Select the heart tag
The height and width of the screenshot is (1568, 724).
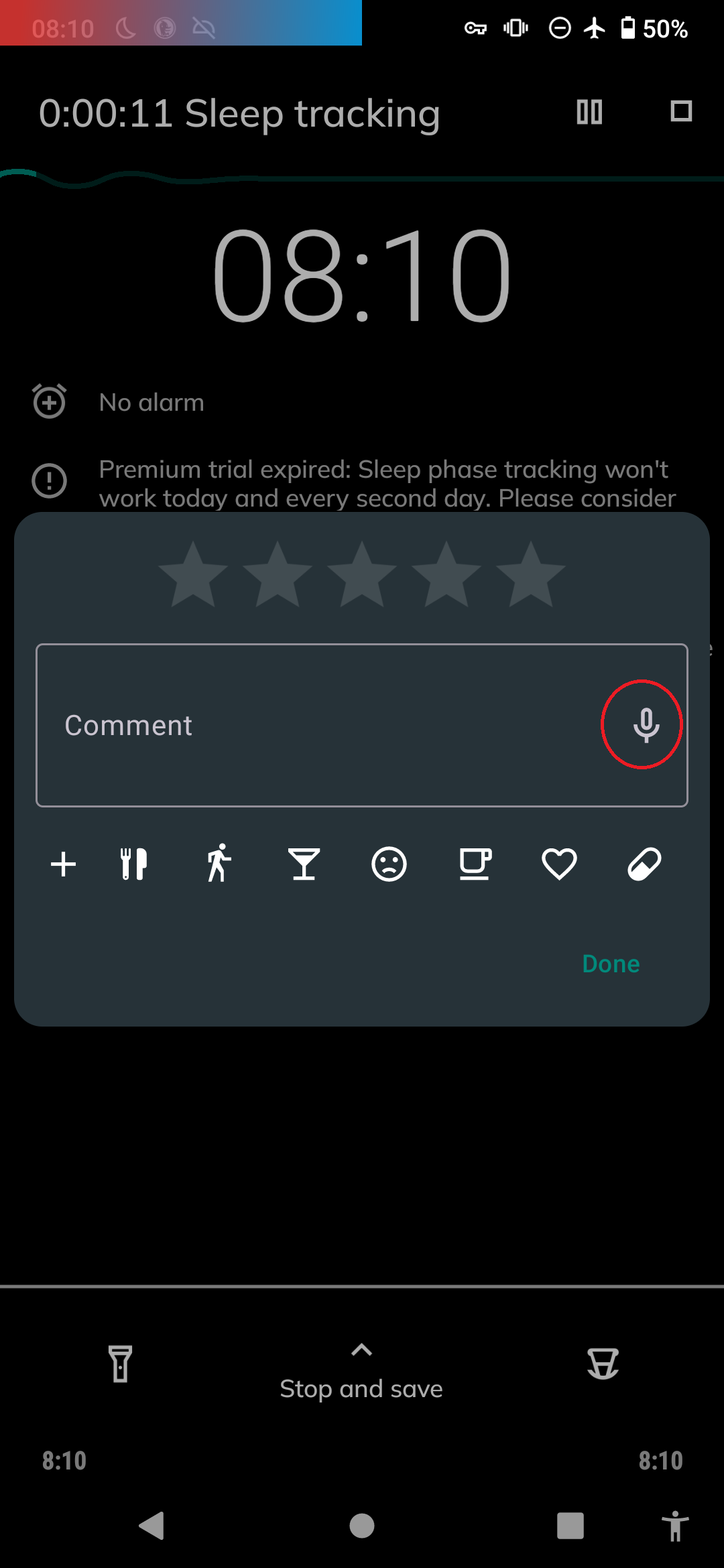click(559, 864)
